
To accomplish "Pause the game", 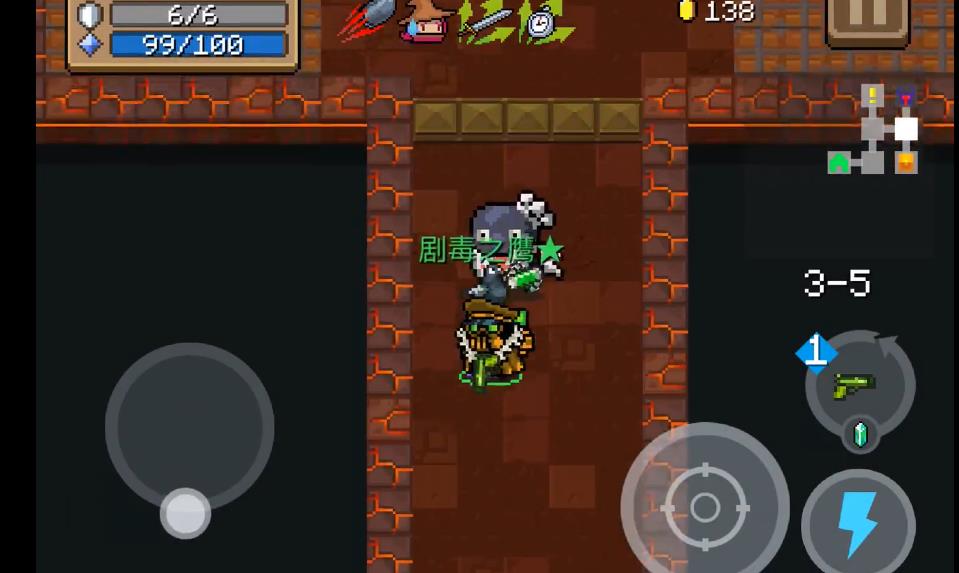I will [x=866, y=18].
